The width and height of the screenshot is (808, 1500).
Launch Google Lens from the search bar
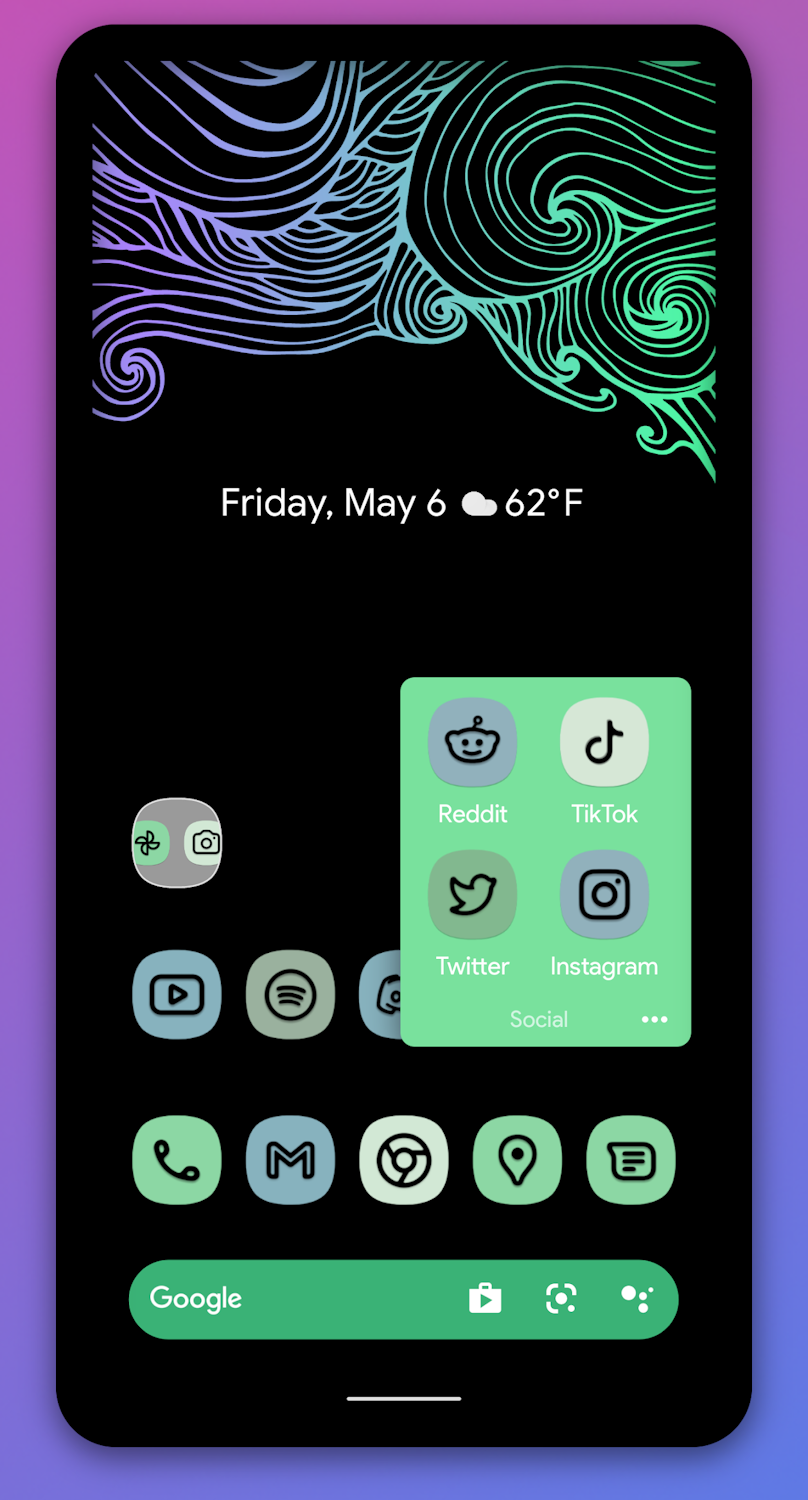(561, 1299)
